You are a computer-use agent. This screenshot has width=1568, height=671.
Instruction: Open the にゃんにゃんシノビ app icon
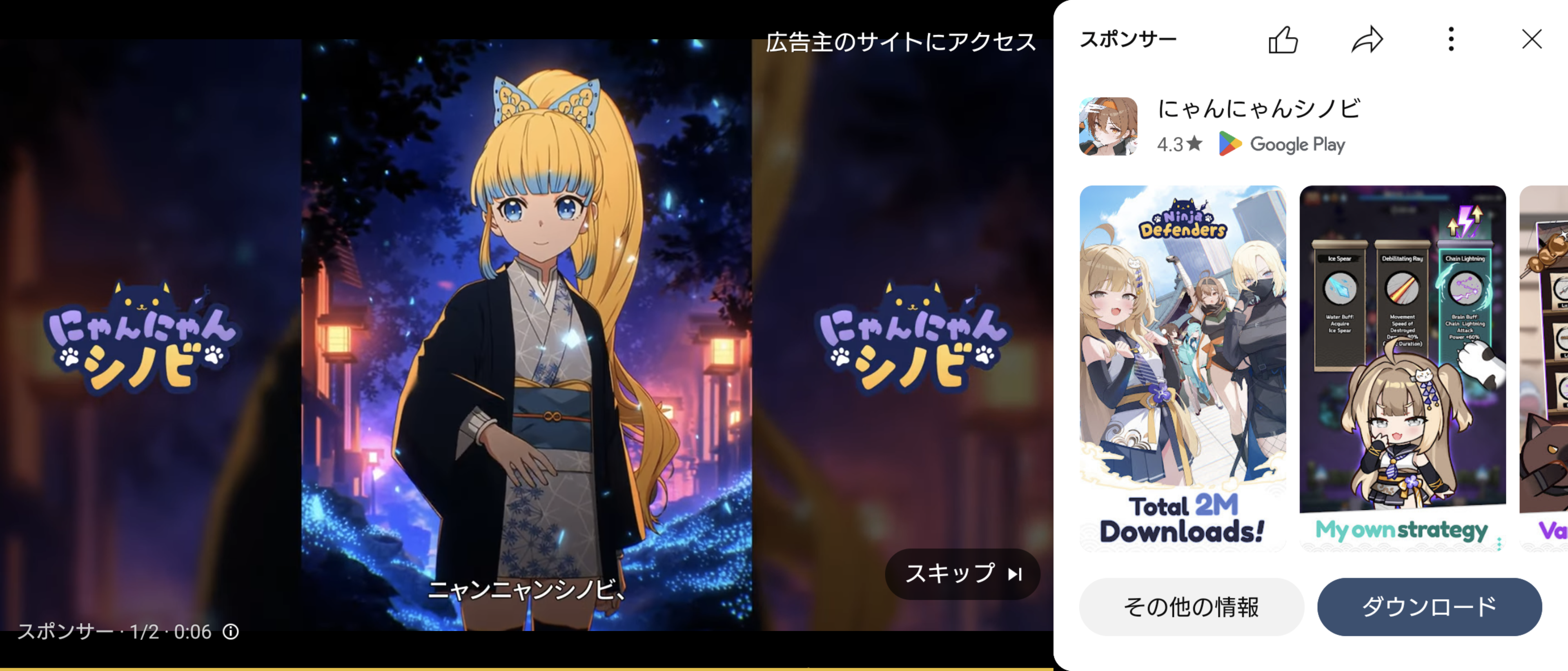(x=1108, y=127)
